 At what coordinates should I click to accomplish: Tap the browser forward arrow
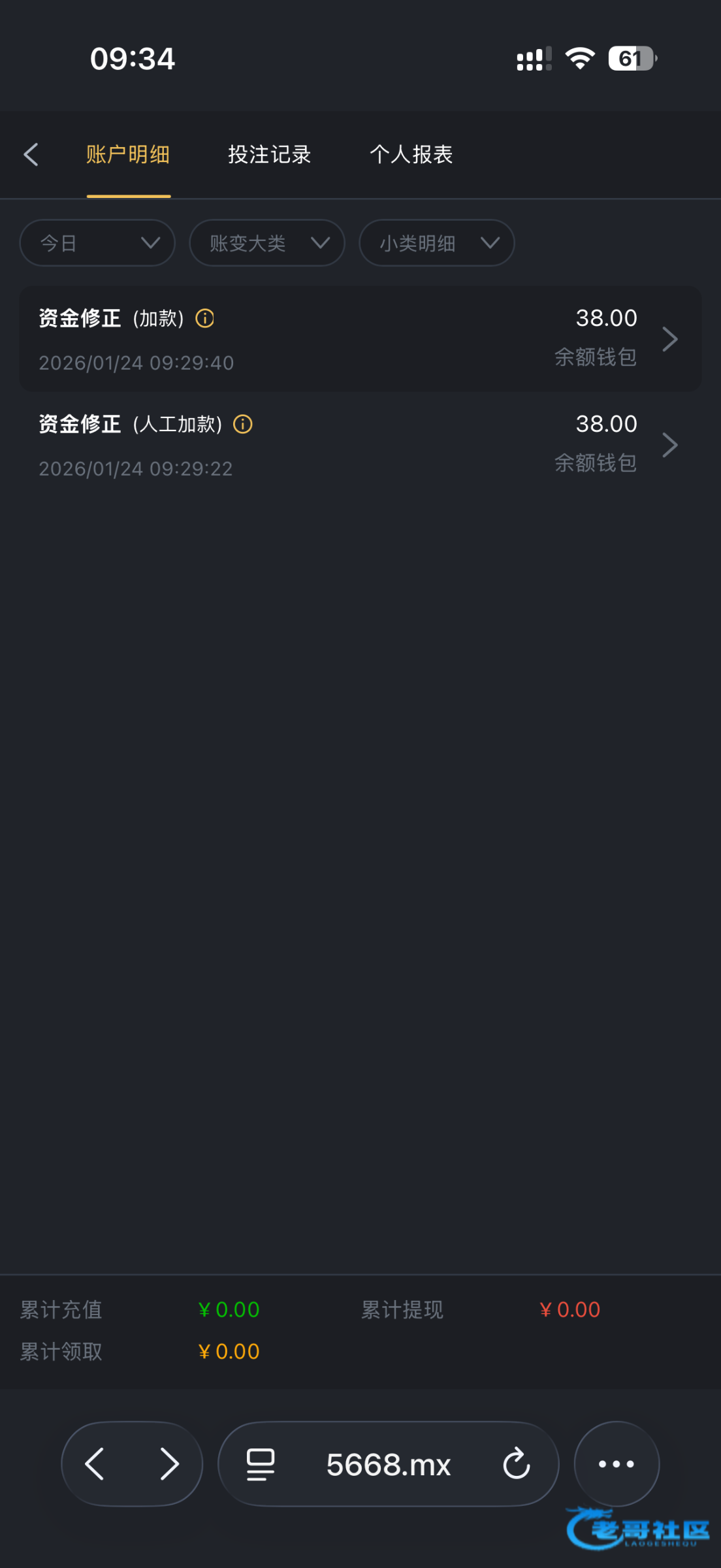pos(169,1463)
